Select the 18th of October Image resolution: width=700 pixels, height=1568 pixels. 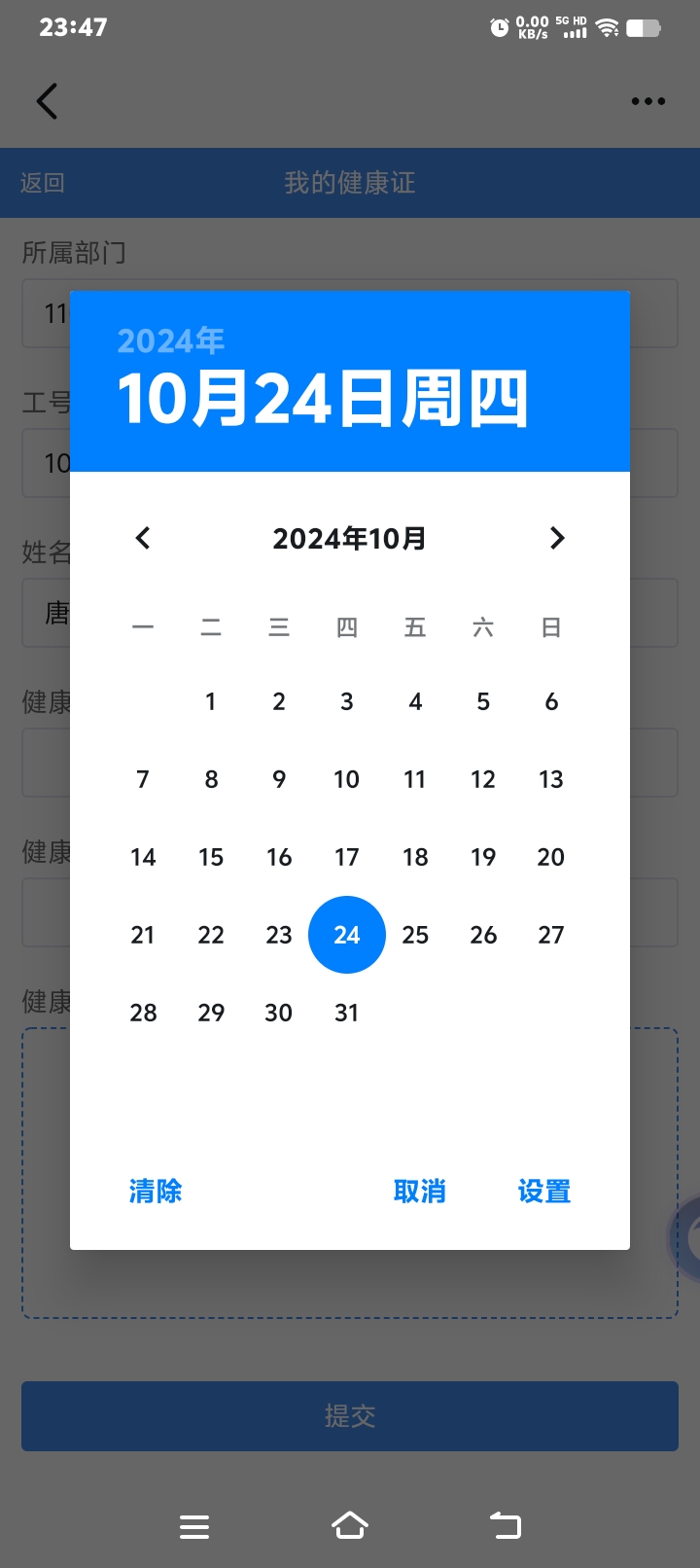tap(415, 857)
